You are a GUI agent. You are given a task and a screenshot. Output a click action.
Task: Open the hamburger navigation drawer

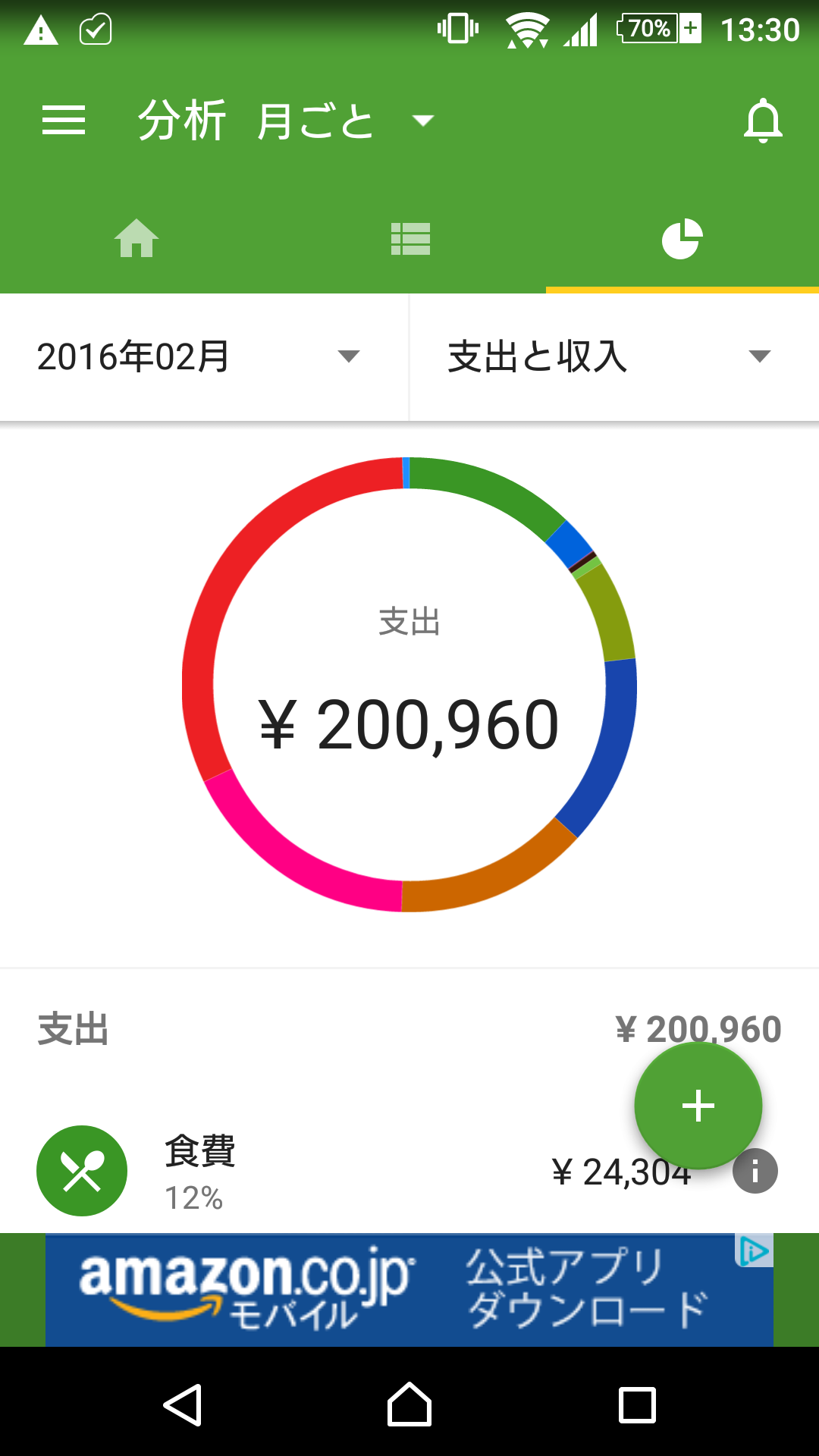click(64, 121)
